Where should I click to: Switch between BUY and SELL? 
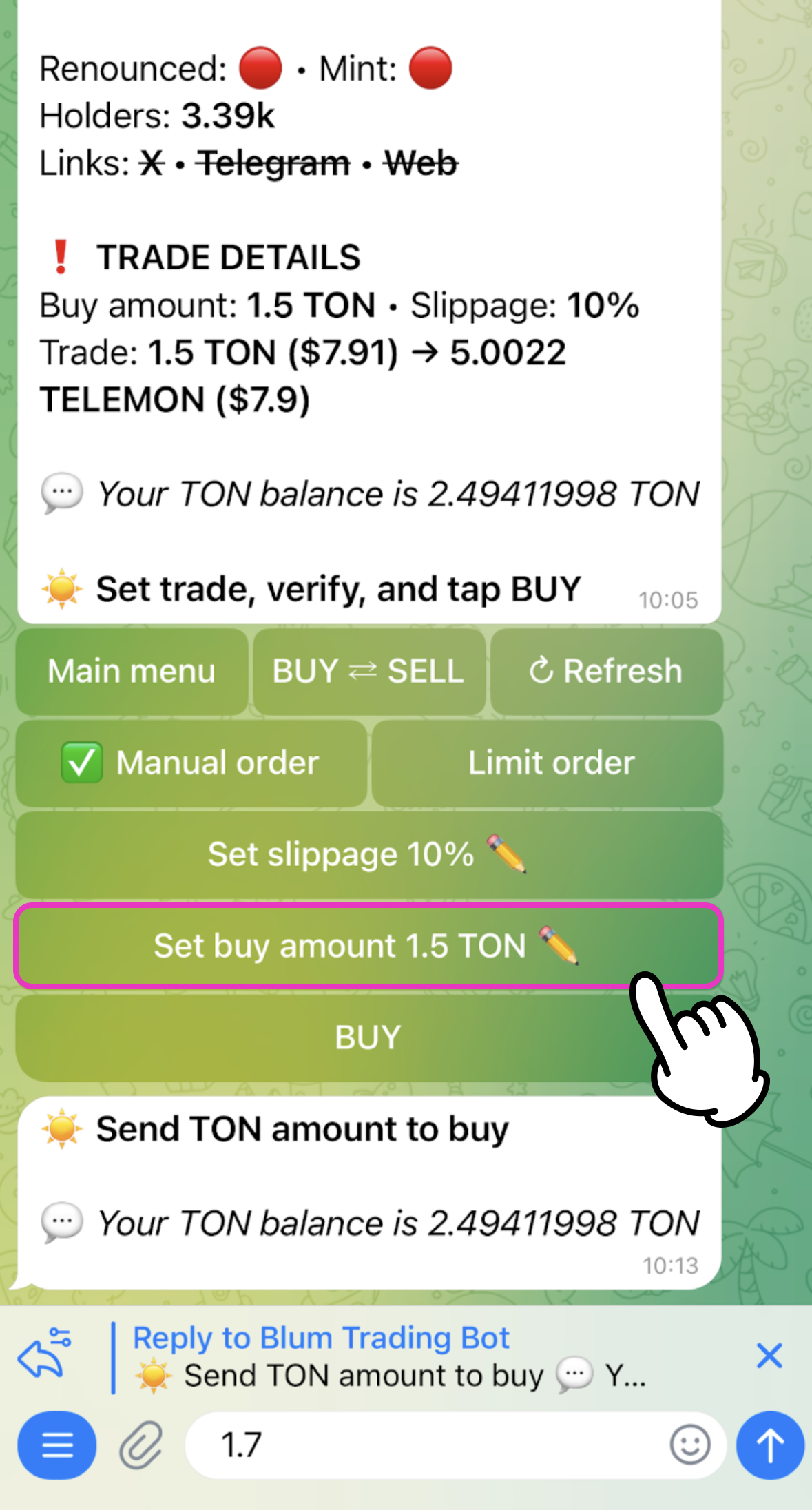pyautogui.click(x=368, y=672)
